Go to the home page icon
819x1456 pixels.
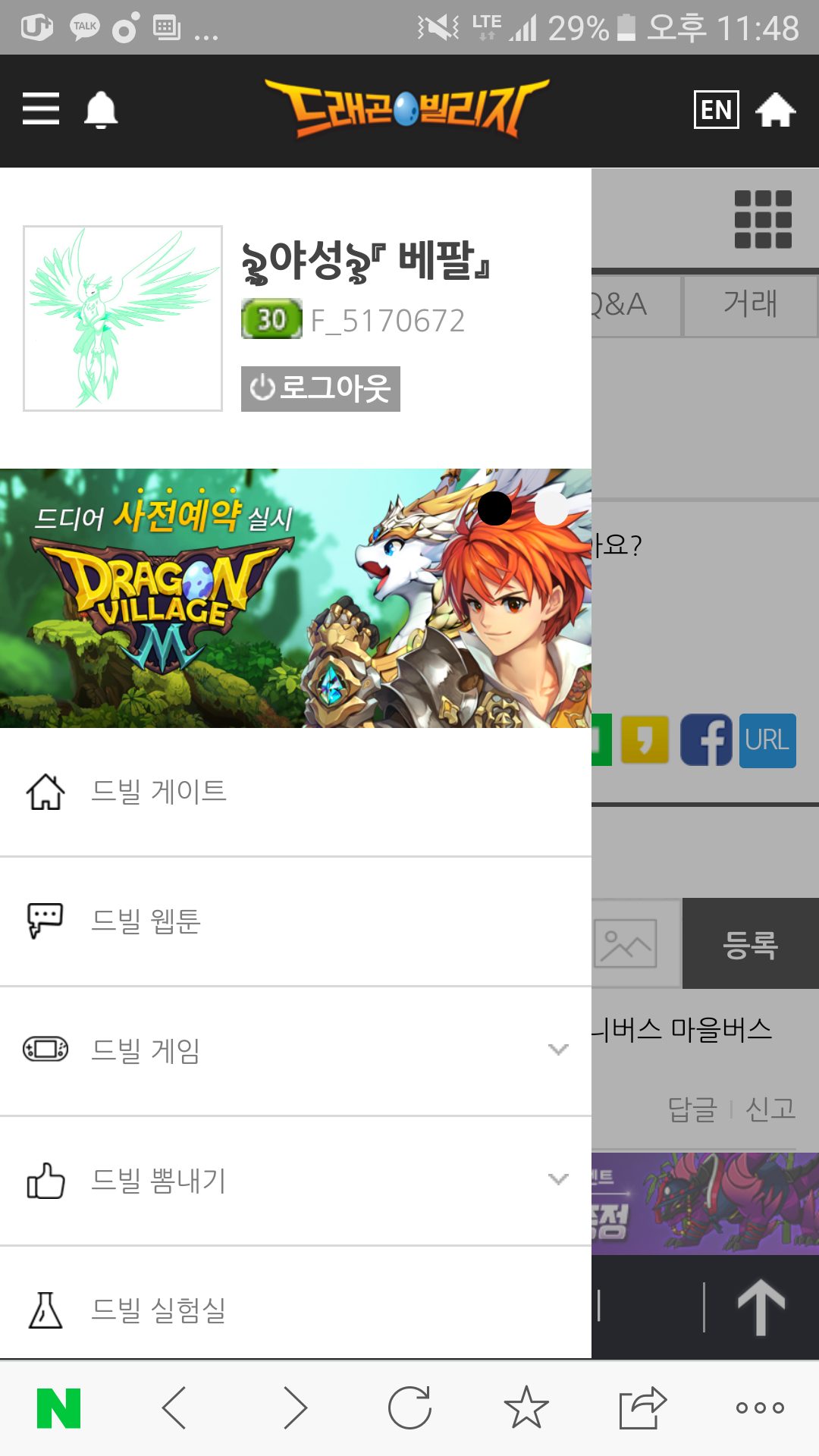(775, 111)
